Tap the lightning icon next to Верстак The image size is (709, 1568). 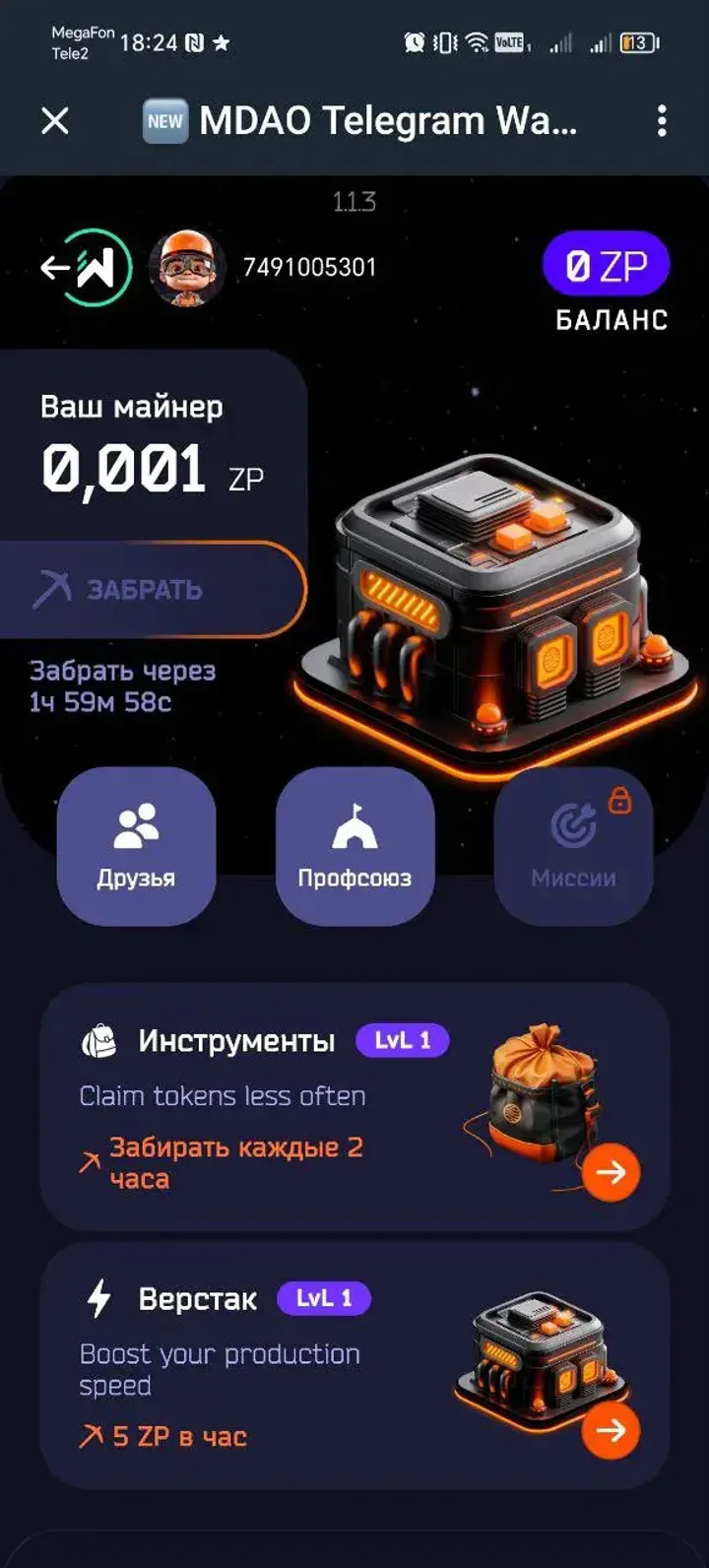point(97,1298)
